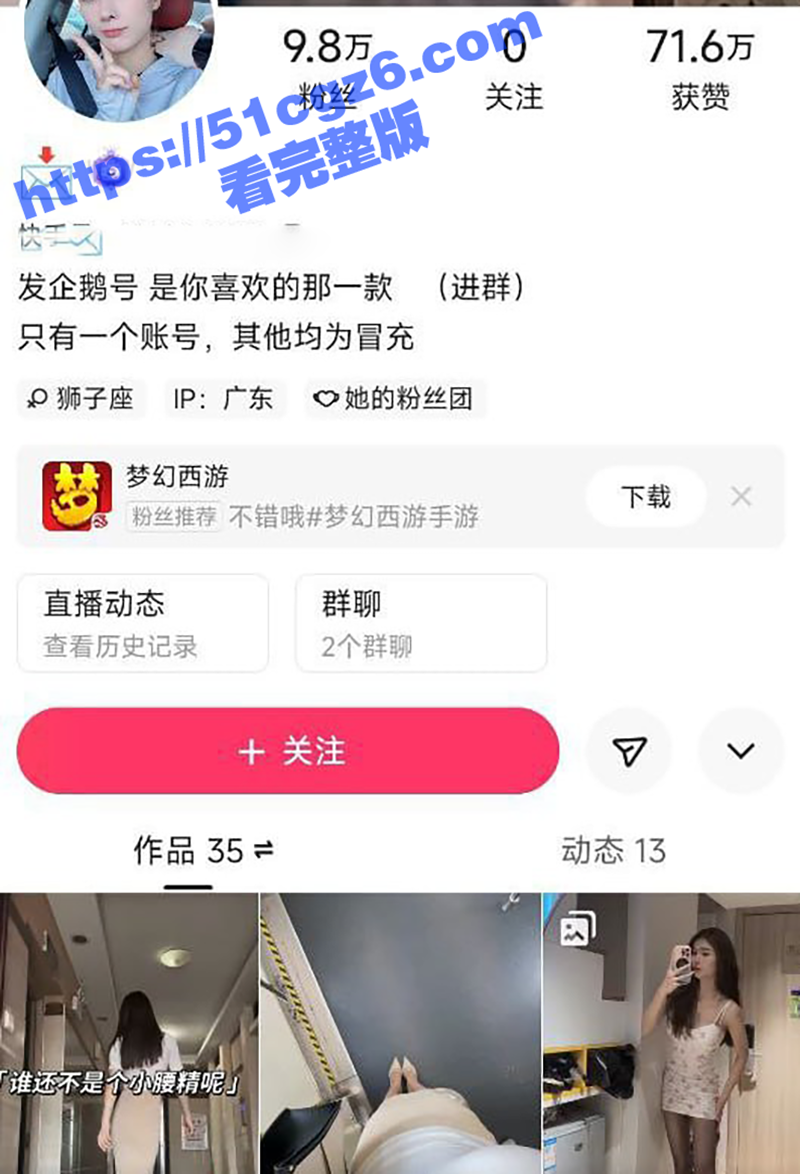Image resolution: width=800 pixels, height=1174 pixels.
Task: Open the 她的粉丝团 chip
Action: point(394,399)
